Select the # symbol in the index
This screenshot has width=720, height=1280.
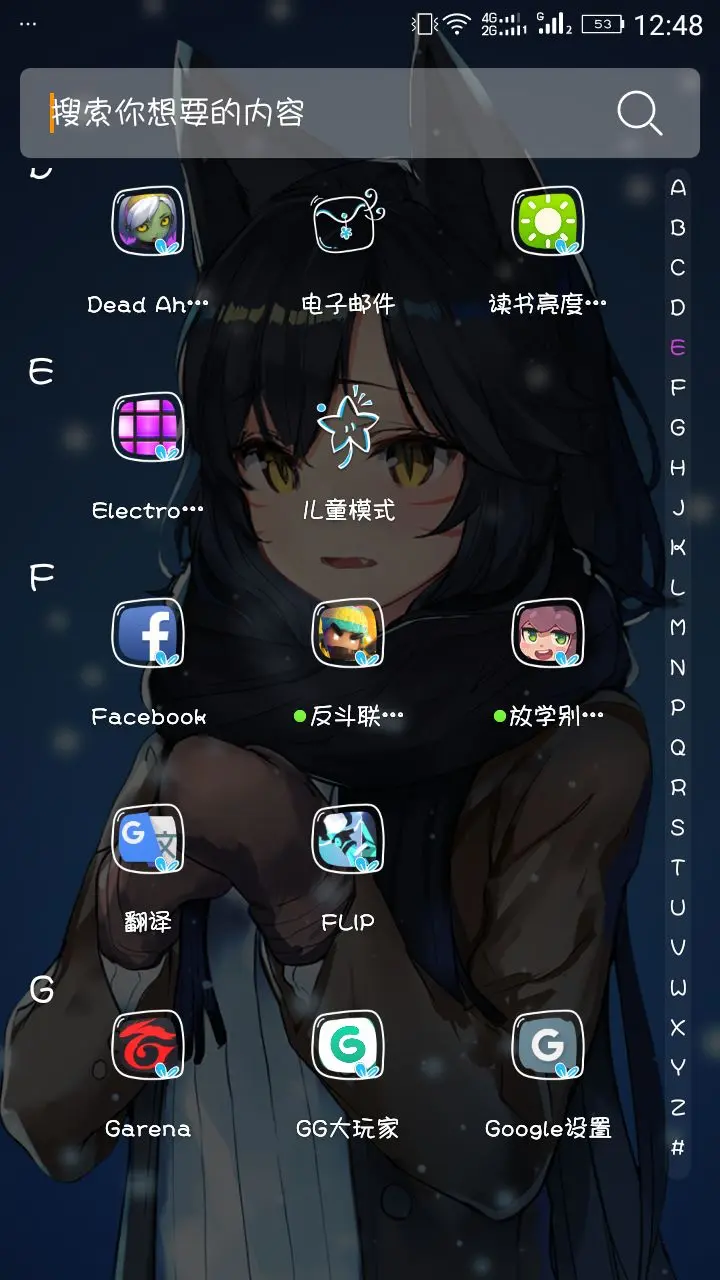click(x=678, y=1148)
